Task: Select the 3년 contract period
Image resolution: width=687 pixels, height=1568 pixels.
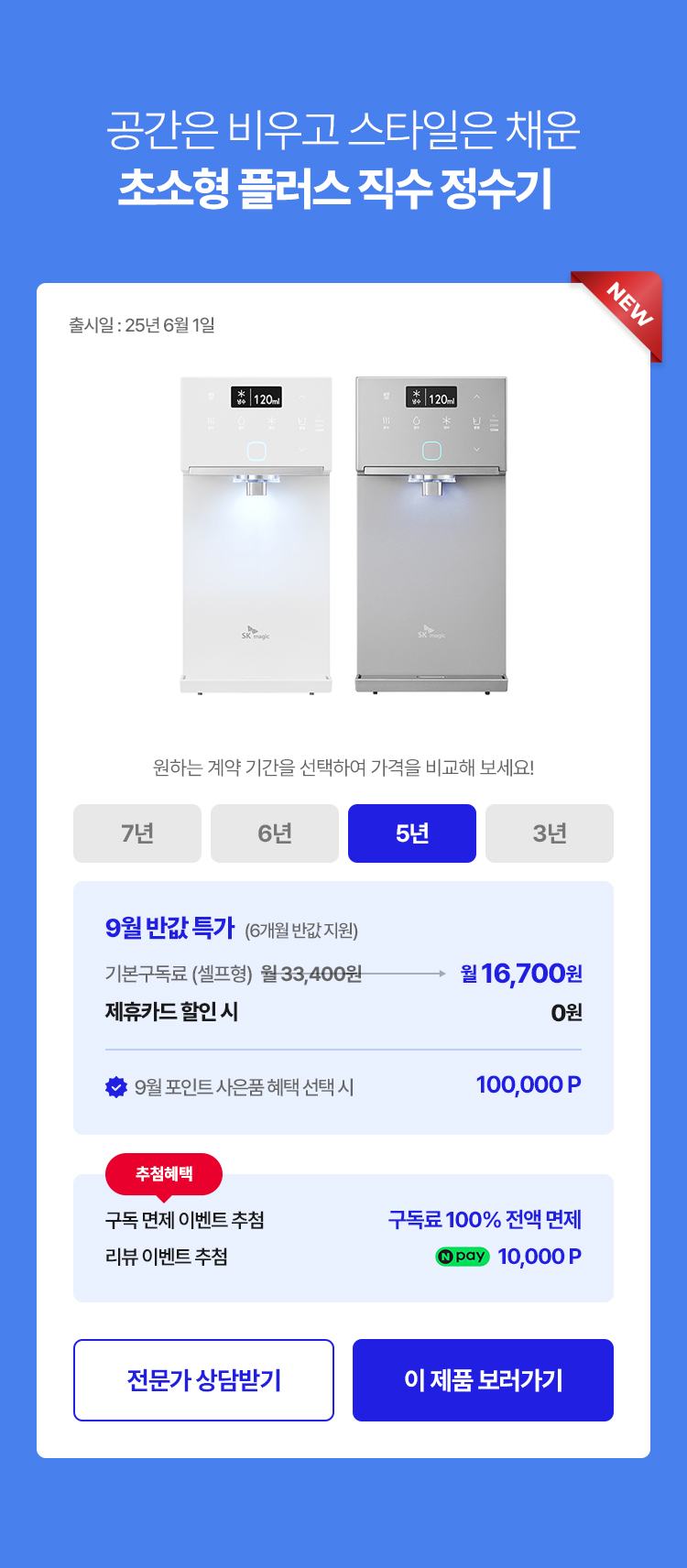Action: (550, 833)
